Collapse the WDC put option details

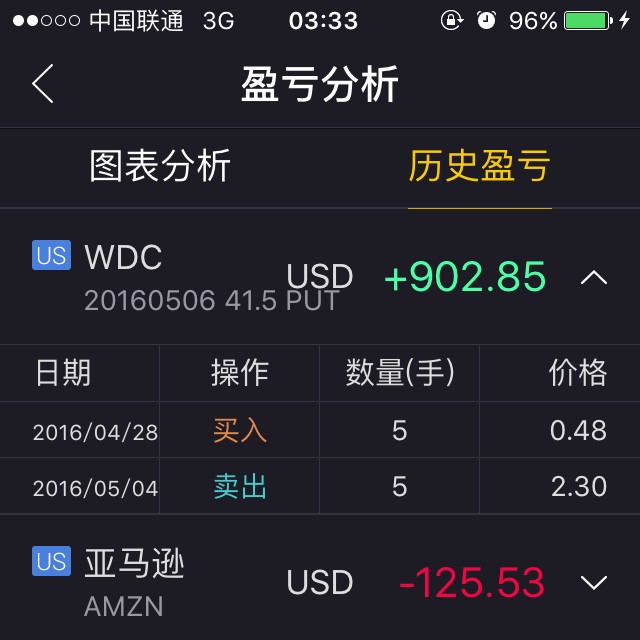(594, 277)
